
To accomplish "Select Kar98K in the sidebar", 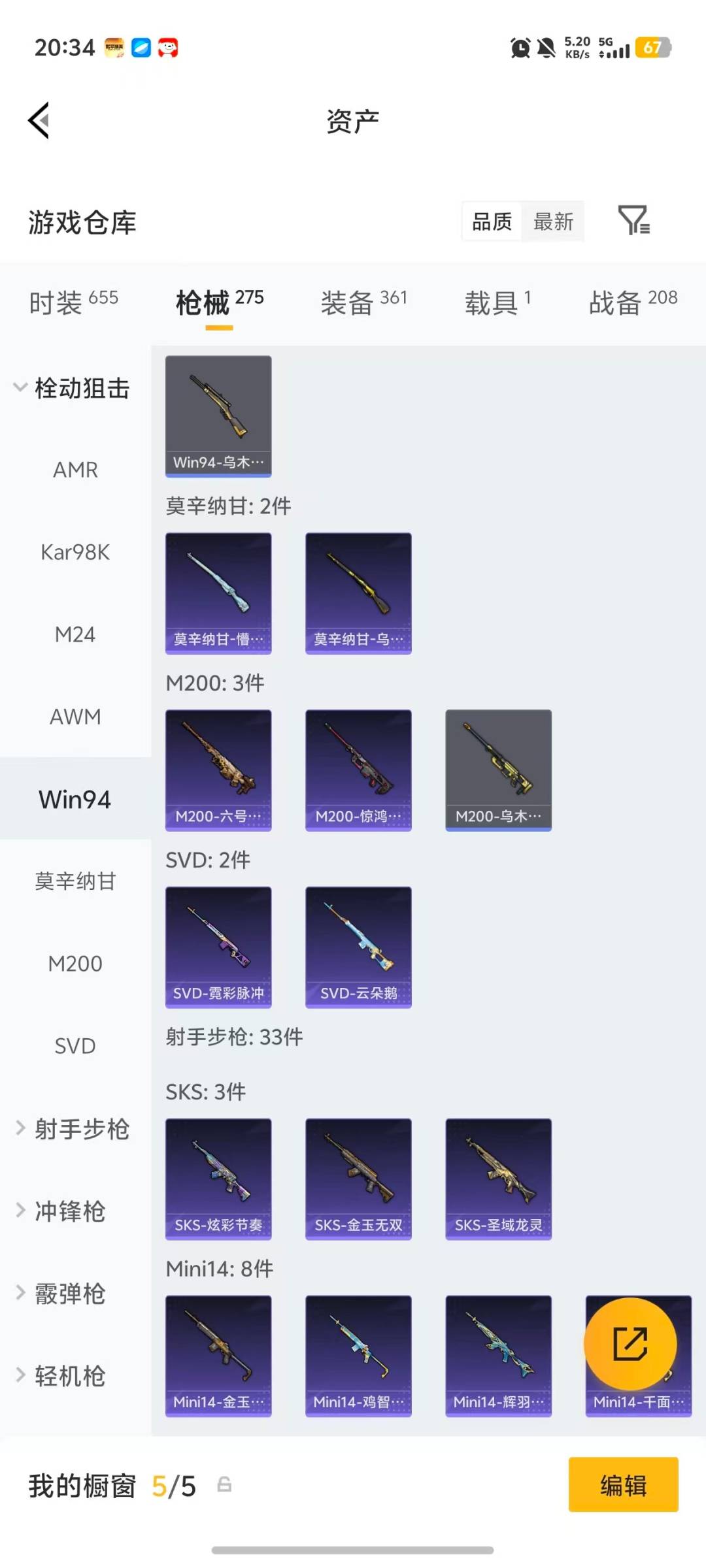I will [76, 552].
